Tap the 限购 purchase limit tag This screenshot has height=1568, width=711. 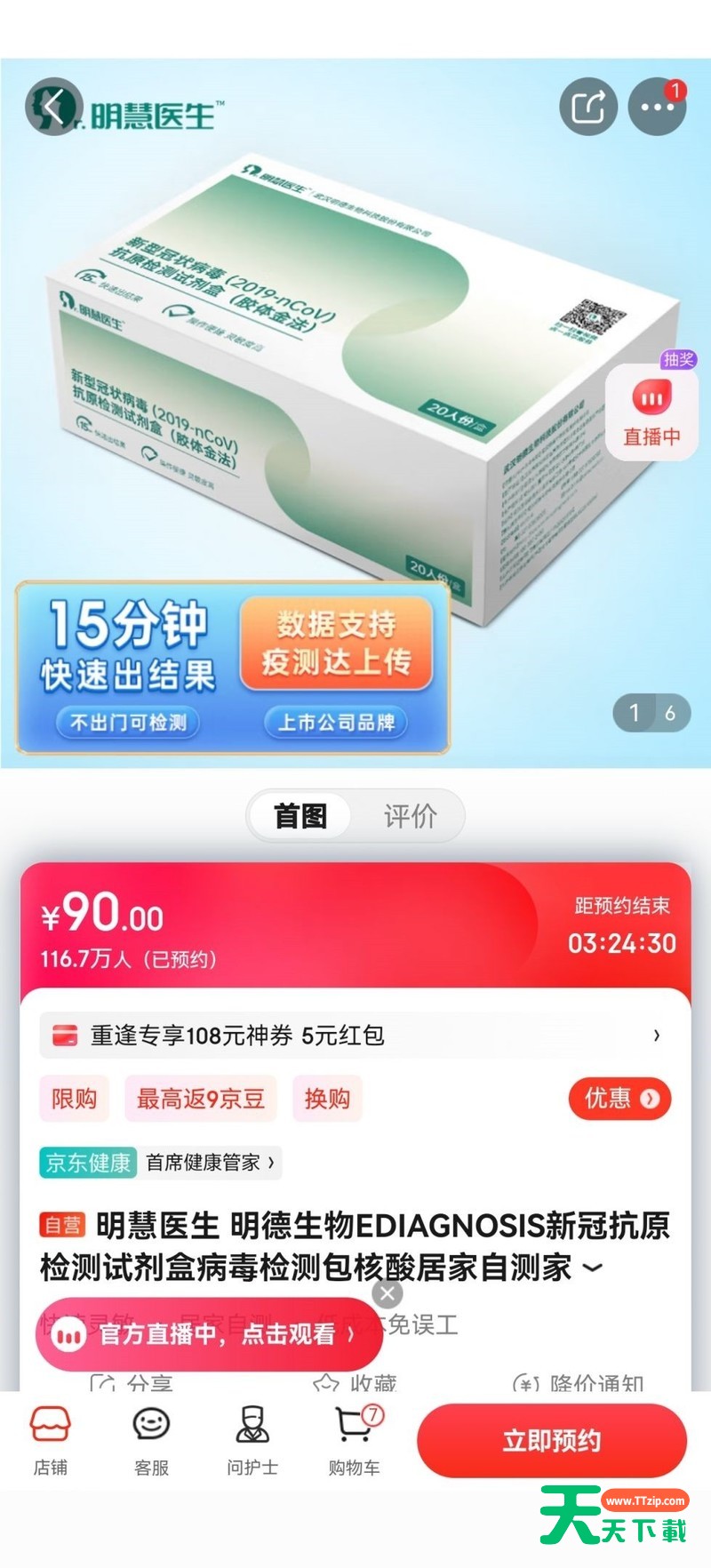[x=74, y=1099]
